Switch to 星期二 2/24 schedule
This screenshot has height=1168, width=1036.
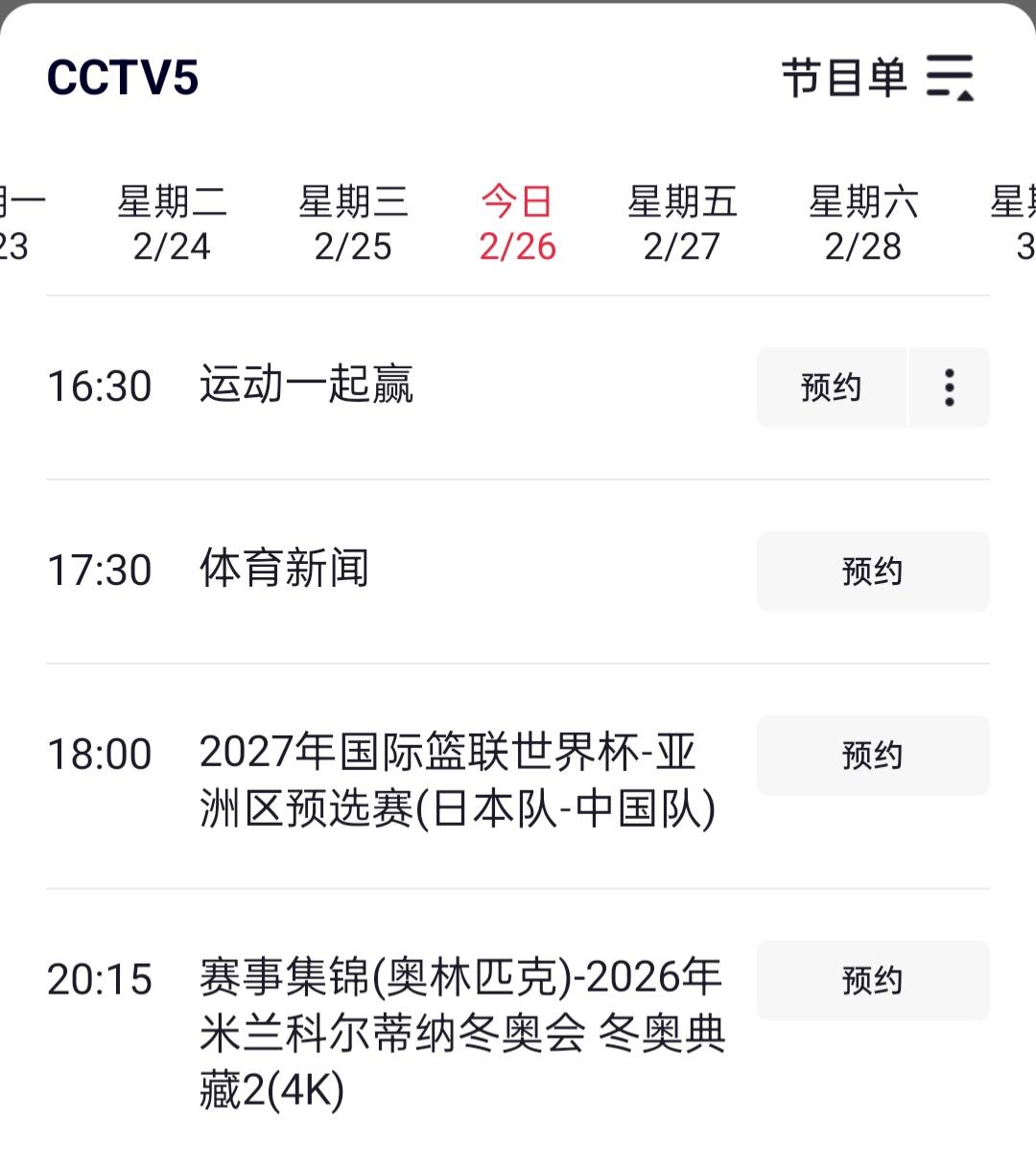coord(172,223)
